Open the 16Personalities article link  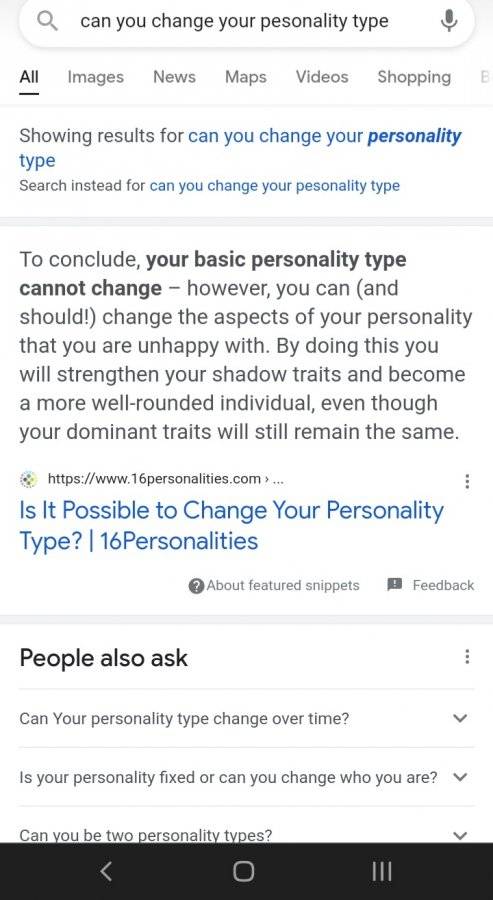tap(231, 525)
